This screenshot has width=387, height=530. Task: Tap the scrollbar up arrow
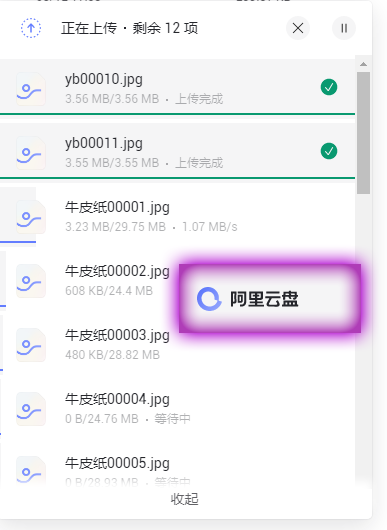click(x=363, y=64)
